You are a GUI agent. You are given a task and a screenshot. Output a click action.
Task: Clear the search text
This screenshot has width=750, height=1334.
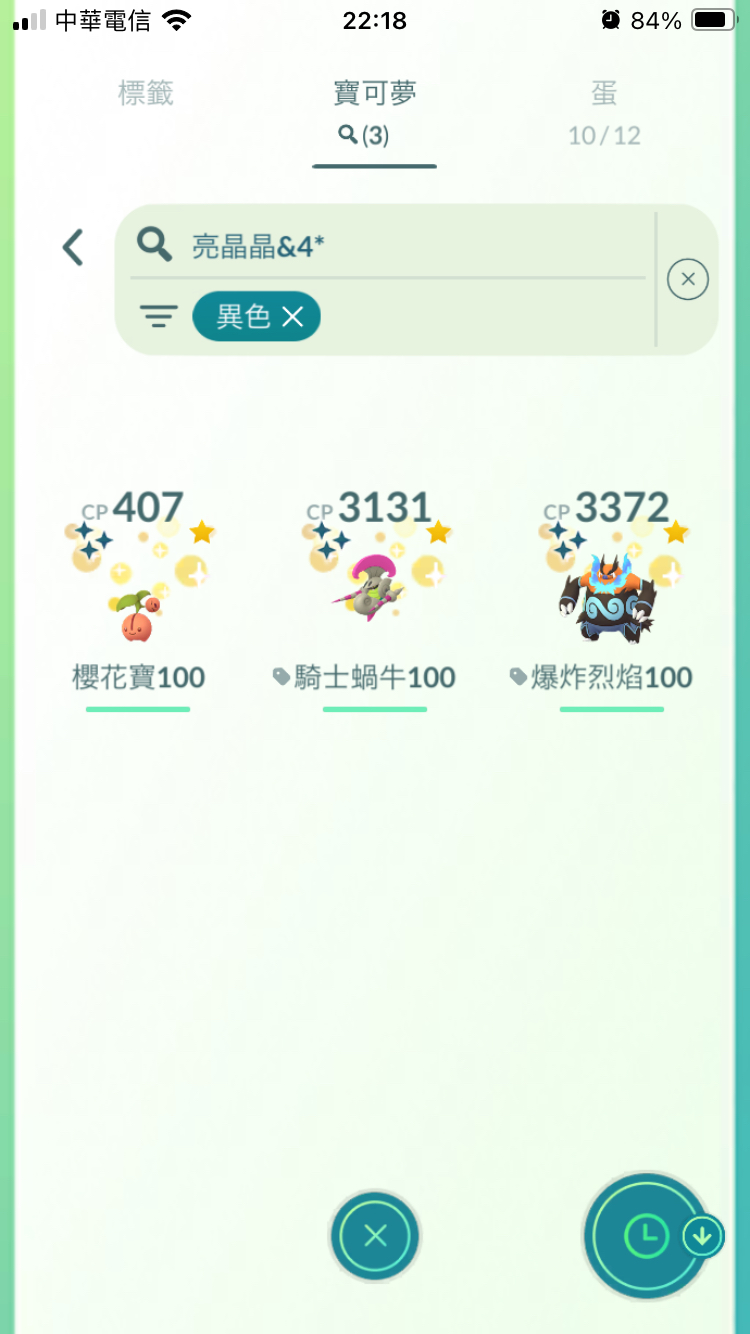688,279
